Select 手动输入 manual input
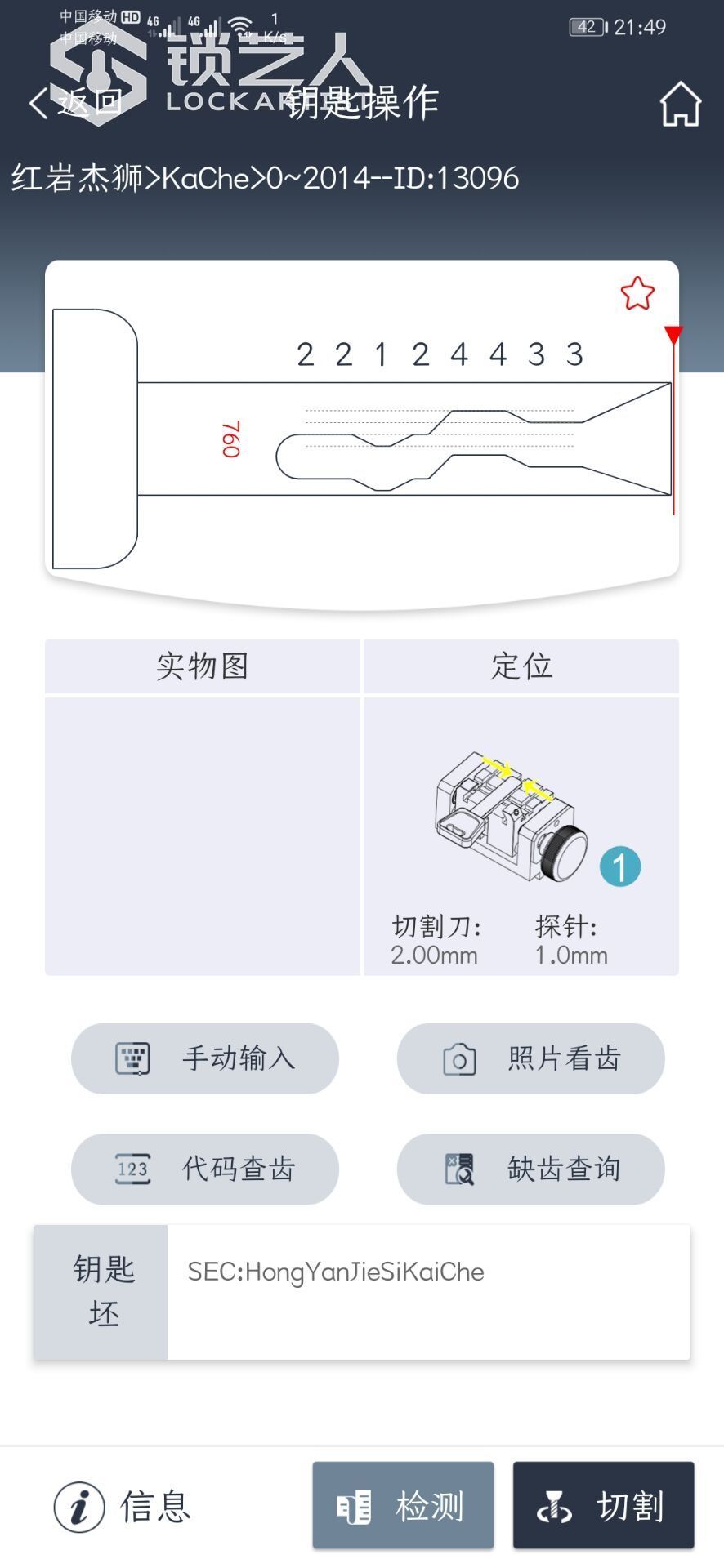 (205, 1058)
